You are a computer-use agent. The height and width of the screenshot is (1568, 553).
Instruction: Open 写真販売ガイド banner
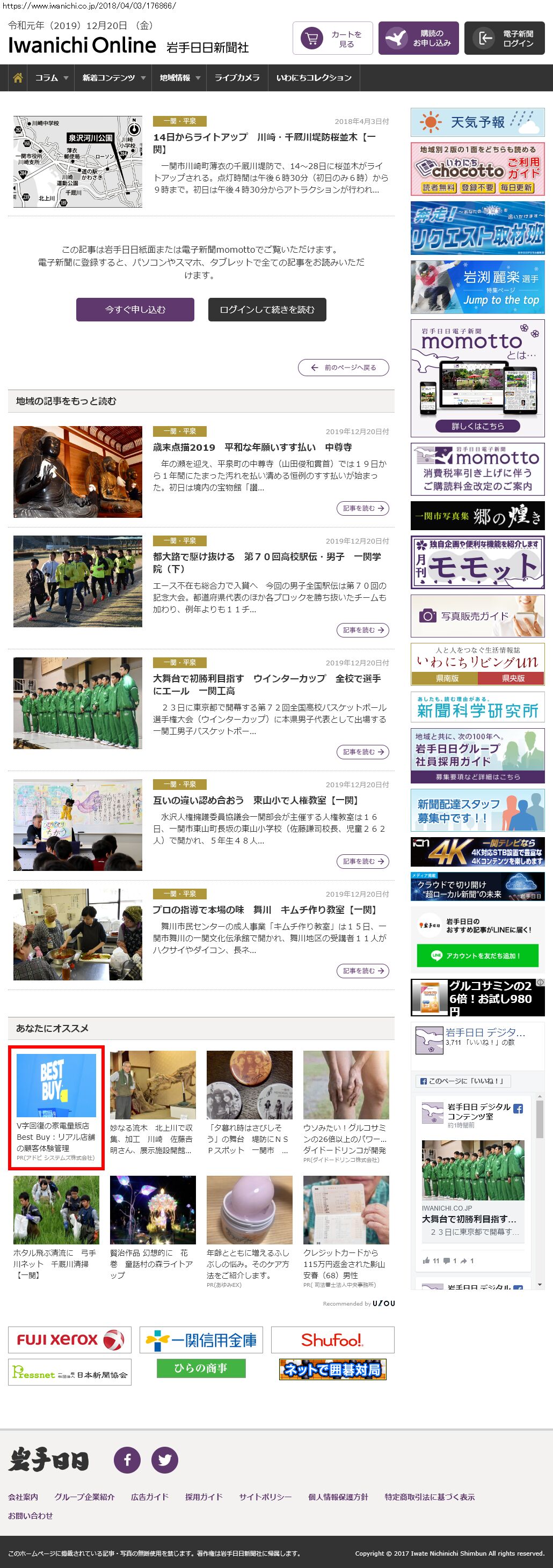coord(477,616)
